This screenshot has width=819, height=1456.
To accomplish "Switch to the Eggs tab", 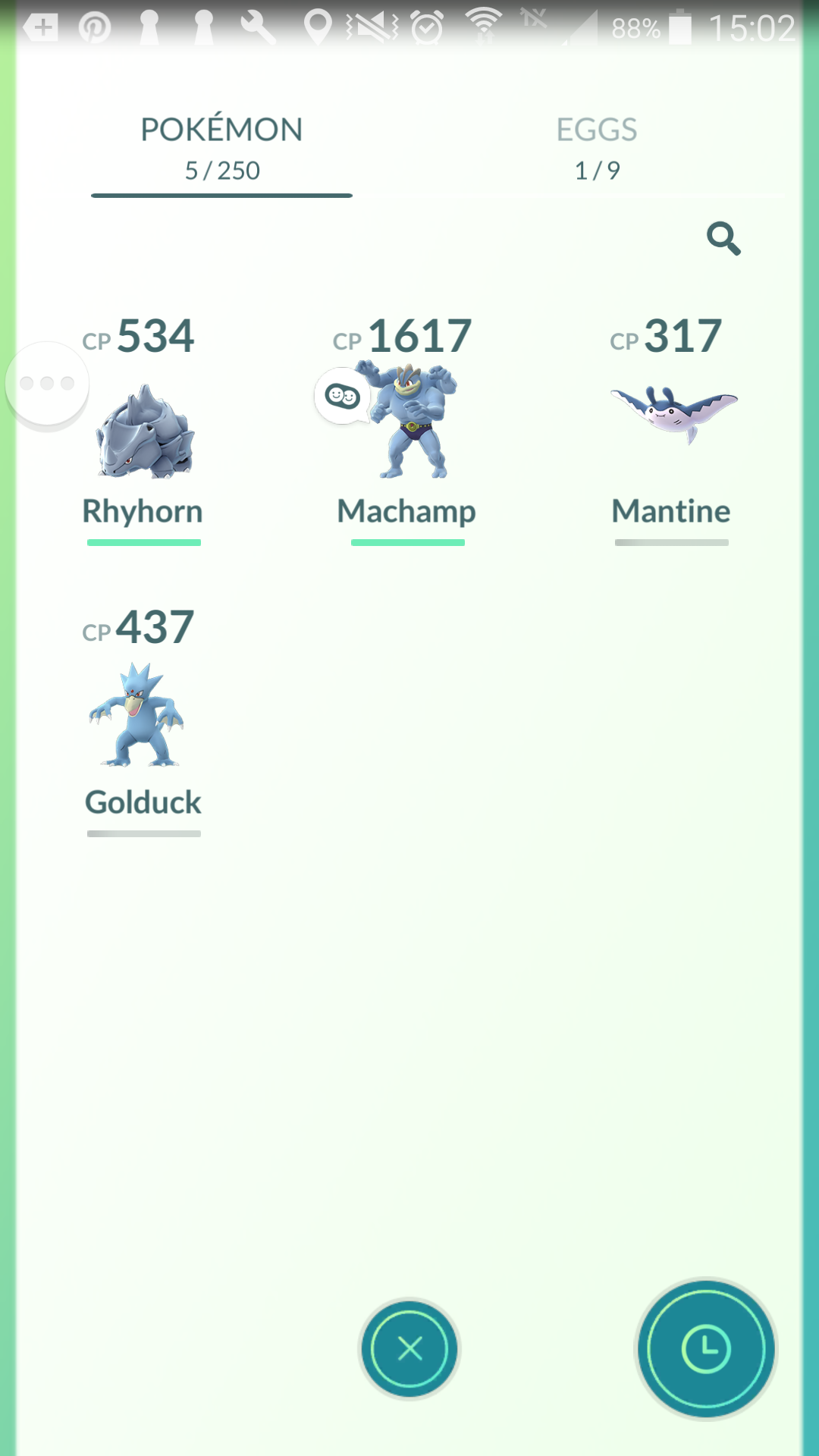I will click(597, 149).
